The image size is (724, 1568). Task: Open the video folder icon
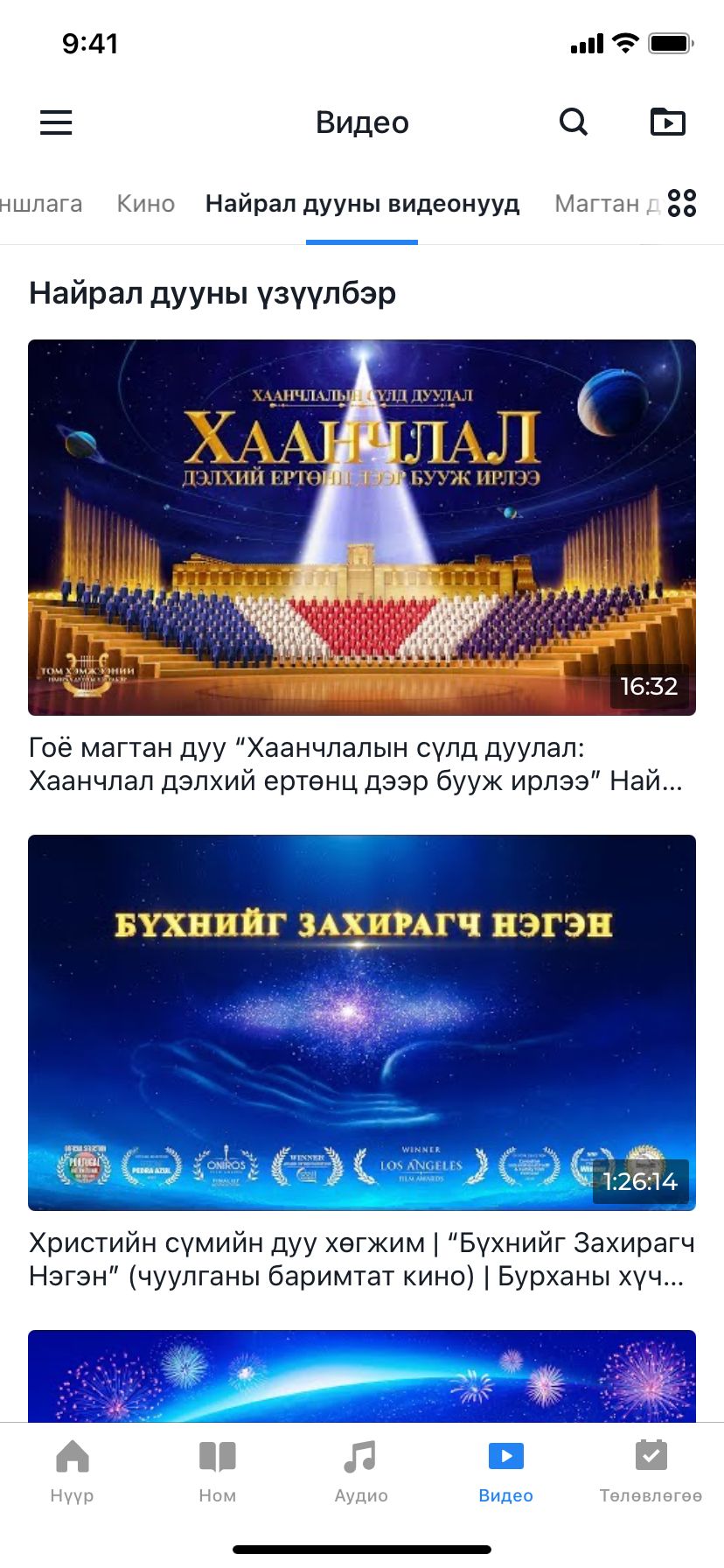click(x=668, y=122)
